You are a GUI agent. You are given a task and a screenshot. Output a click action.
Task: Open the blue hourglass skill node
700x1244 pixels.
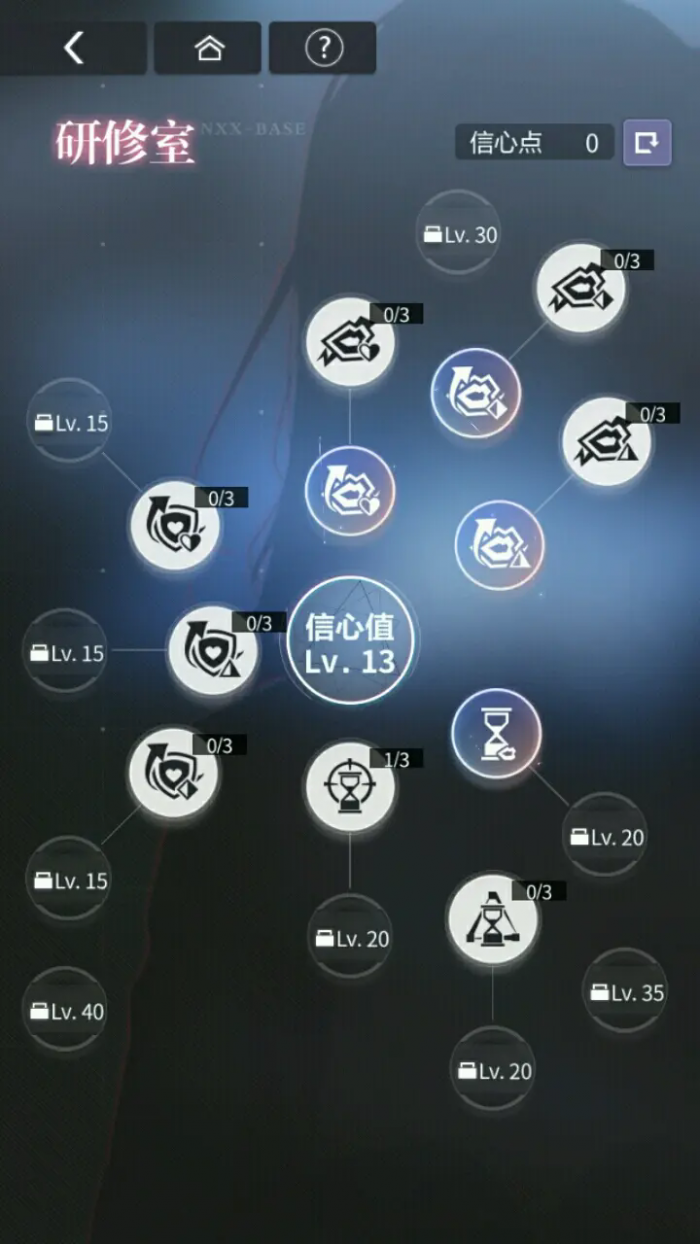tap(496, 735)
